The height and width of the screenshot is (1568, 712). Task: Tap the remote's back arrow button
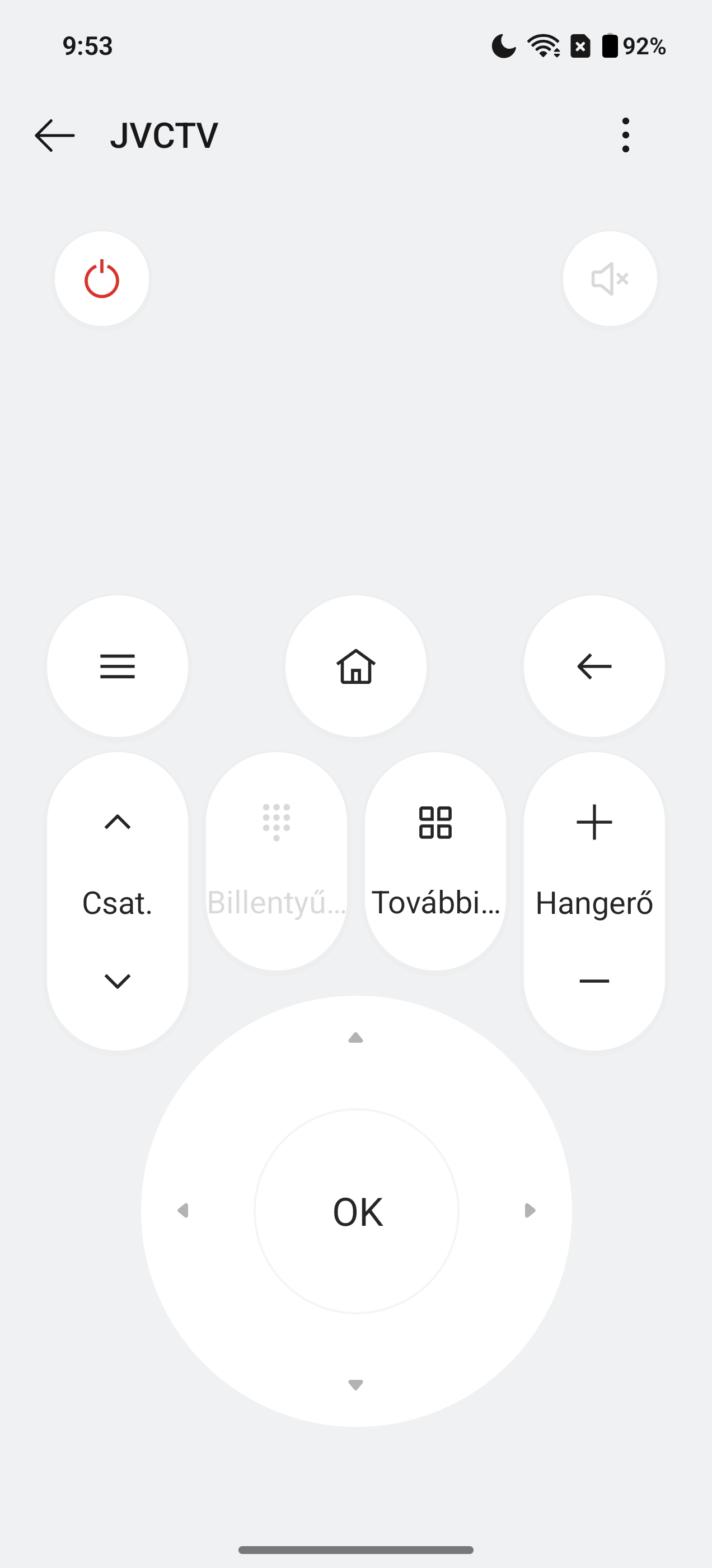coord(594,666)
